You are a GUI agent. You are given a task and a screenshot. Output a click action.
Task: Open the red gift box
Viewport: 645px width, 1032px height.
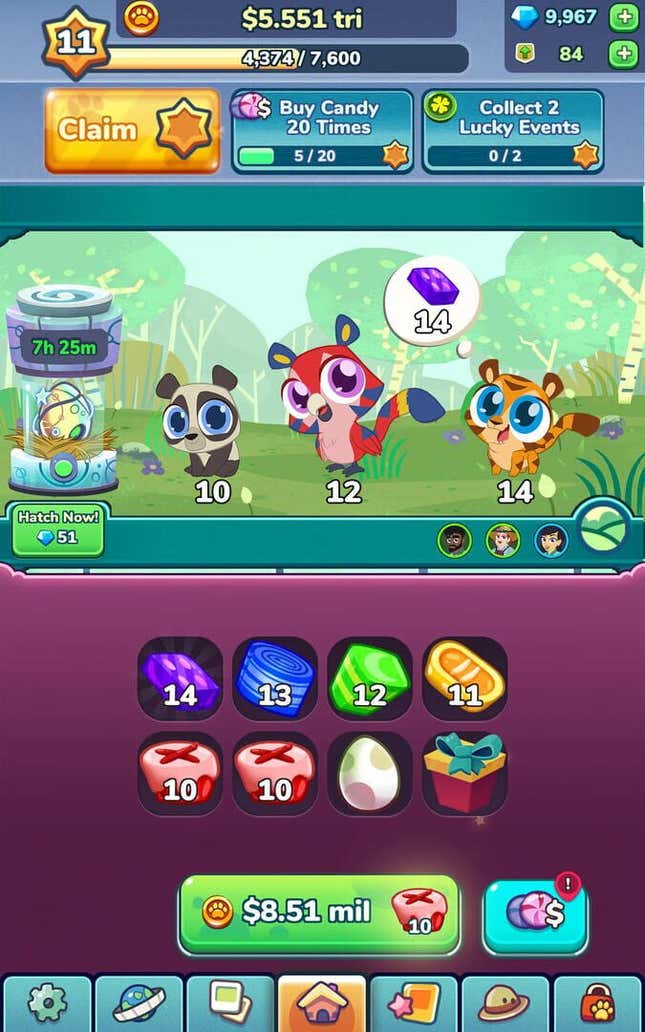(x=465, y=773)
